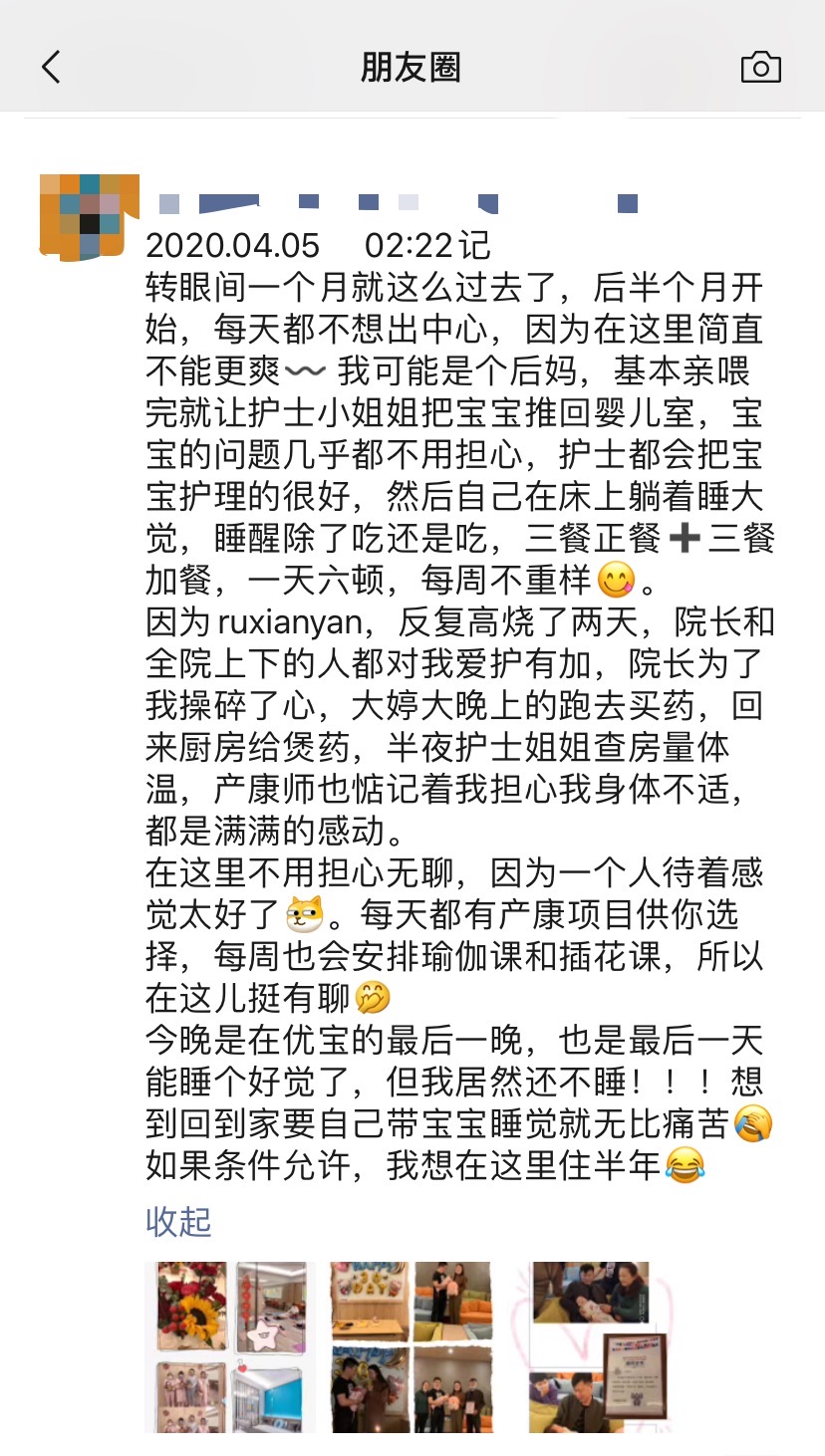This screenshot has width=825, height=1456.
Task: Open the camera to post a moment
Action: tap(760, 68)
